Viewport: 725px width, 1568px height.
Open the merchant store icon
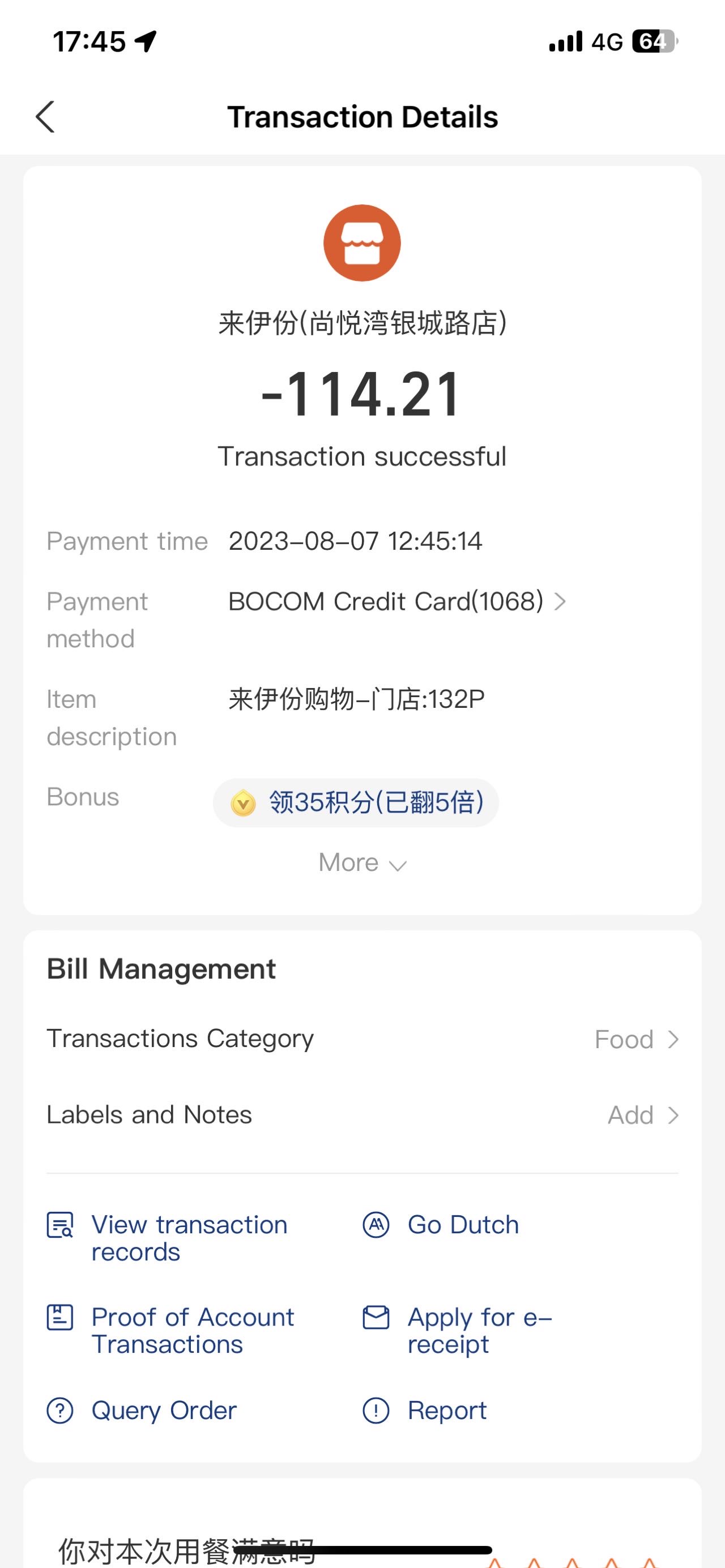pyautogui.click(x=362, y=243)
